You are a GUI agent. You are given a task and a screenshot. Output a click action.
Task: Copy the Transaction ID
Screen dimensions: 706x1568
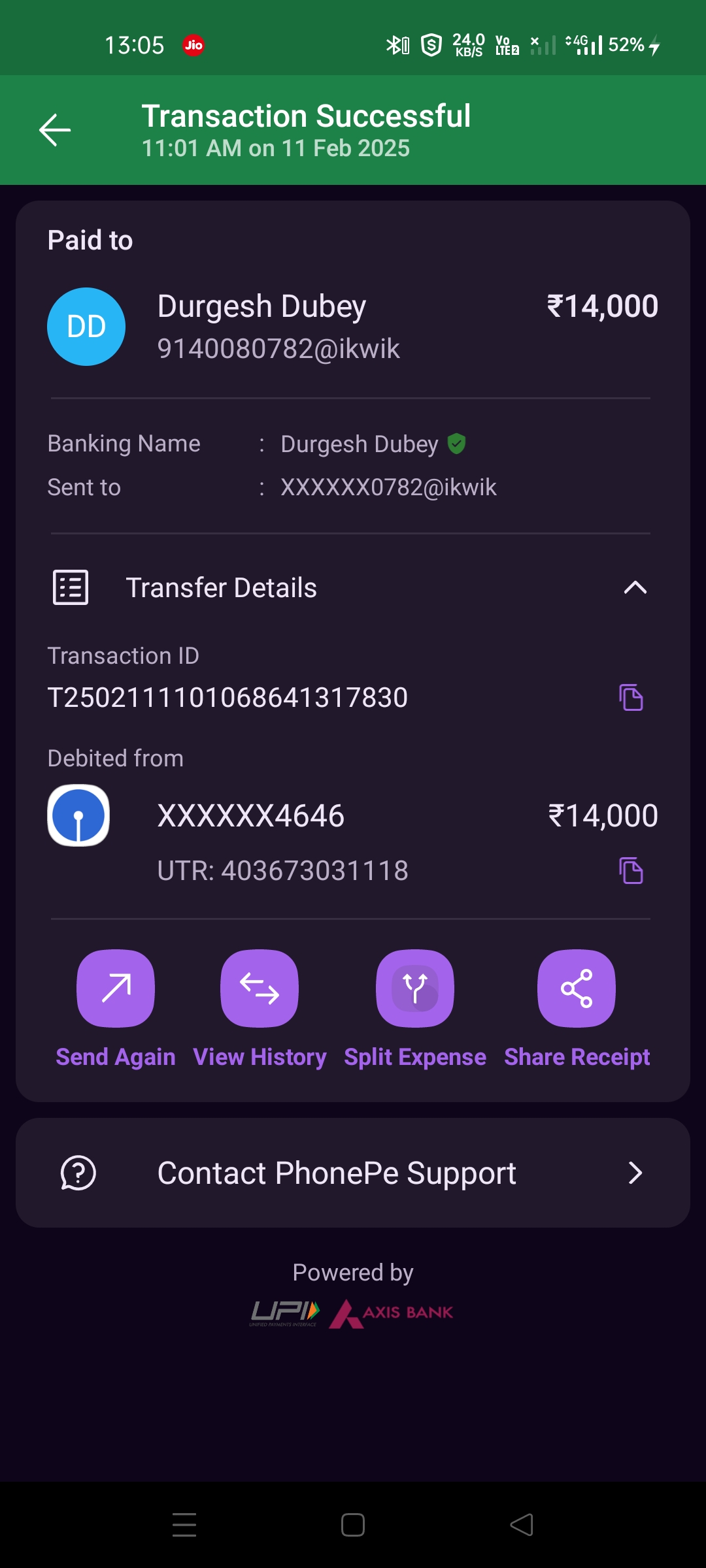point(631,698)
